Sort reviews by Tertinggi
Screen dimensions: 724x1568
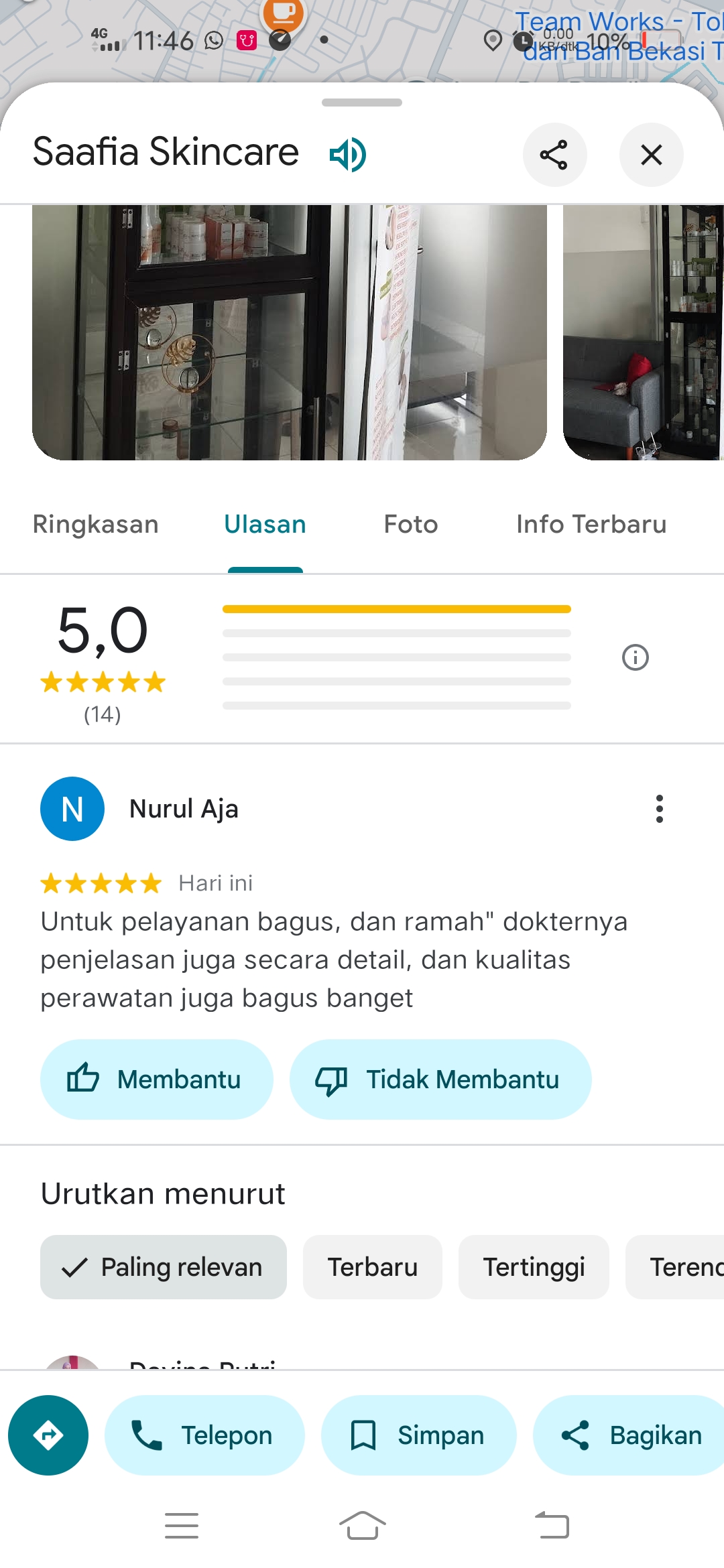pos(534,1267)
